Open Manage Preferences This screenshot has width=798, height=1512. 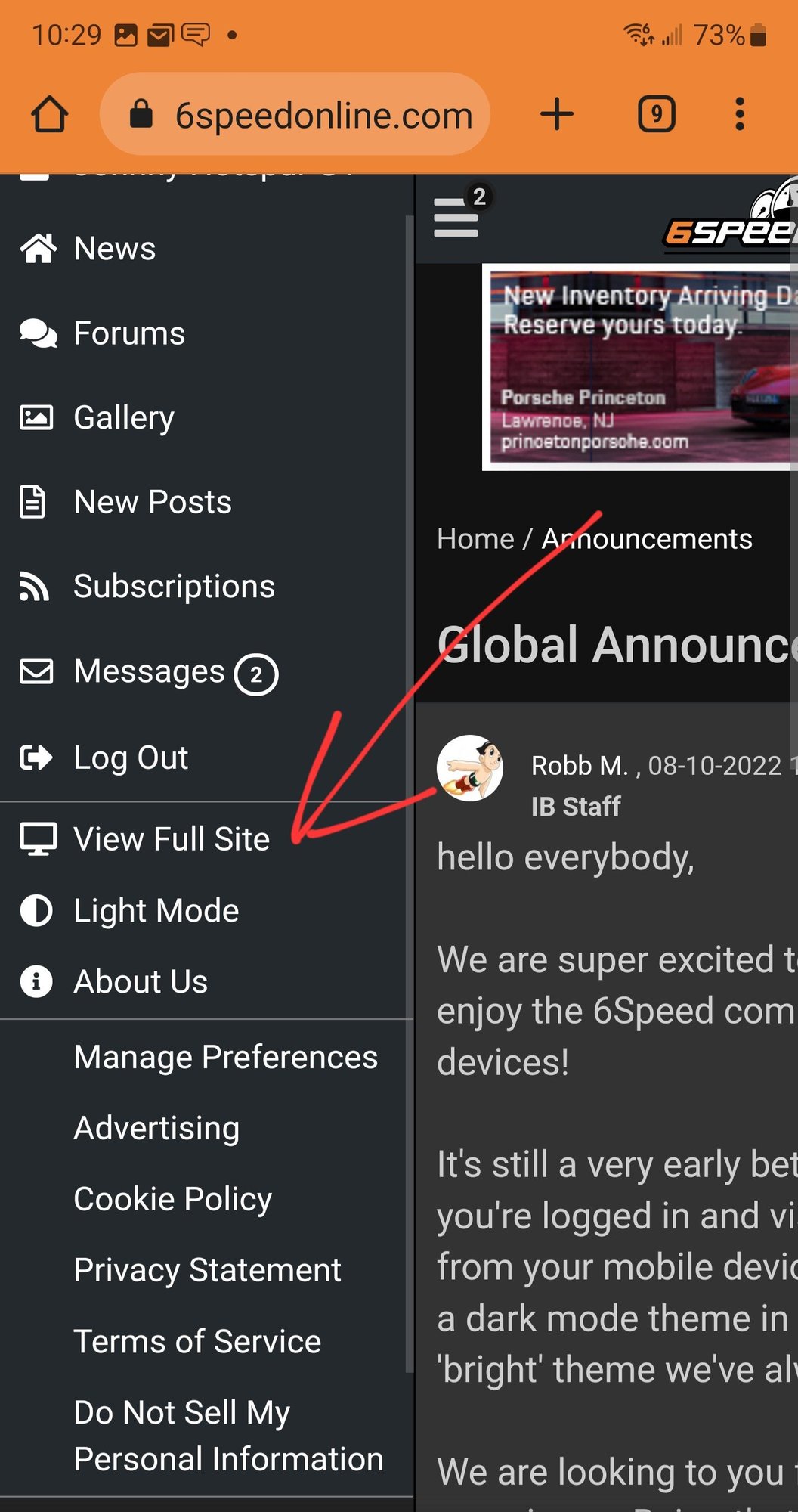(225, 1057)
